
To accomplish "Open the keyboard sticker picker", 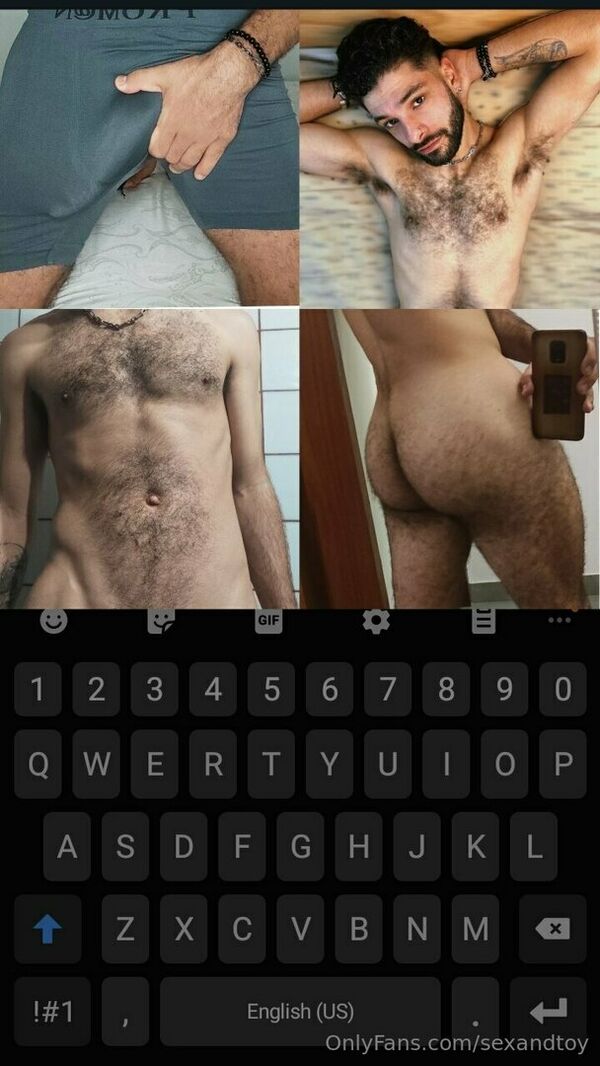I will (160, 621).
